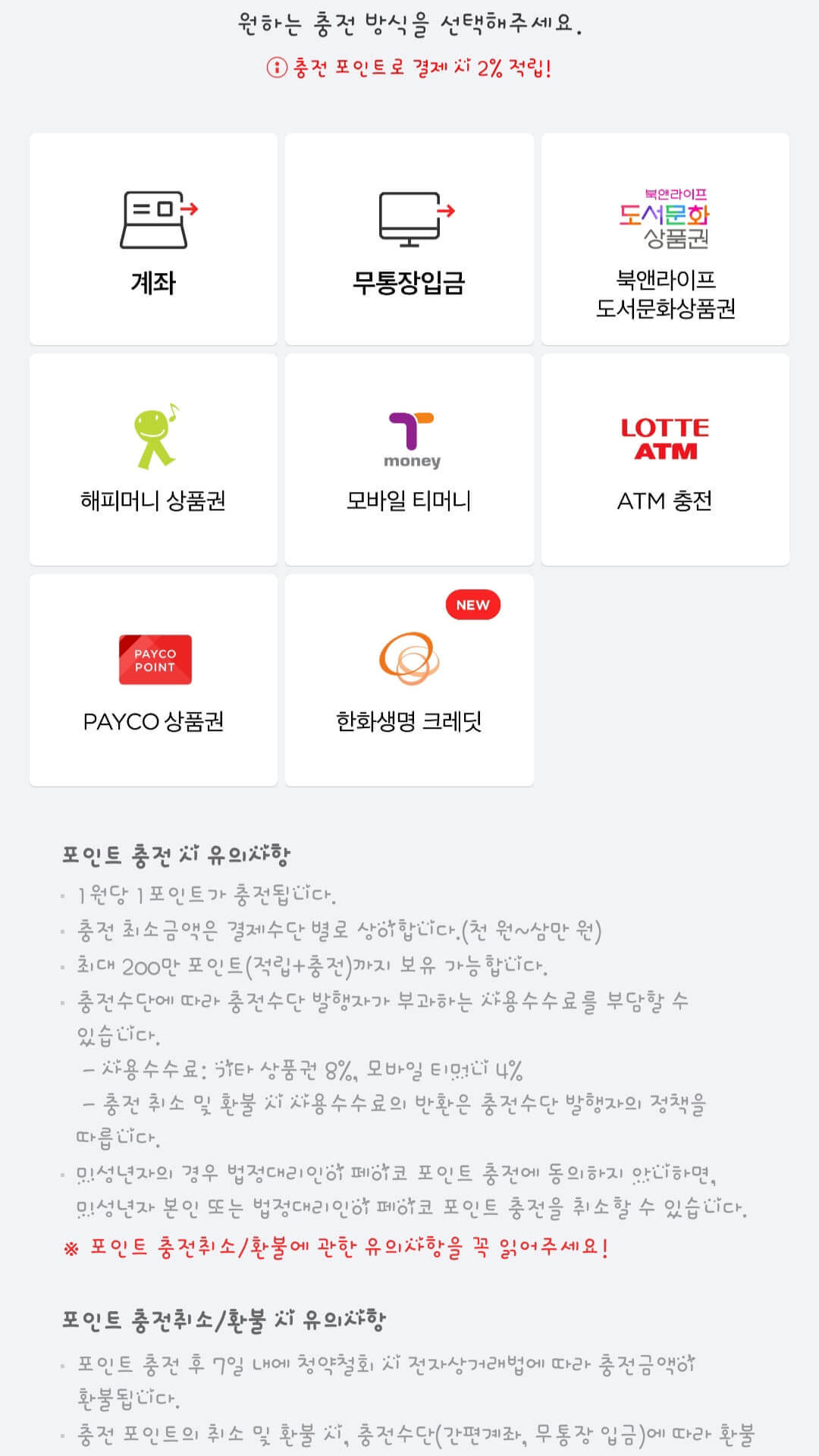The image size is (819, 1456).
Task: Open the PAYCO 상품권 option
Action: point(154,682)
